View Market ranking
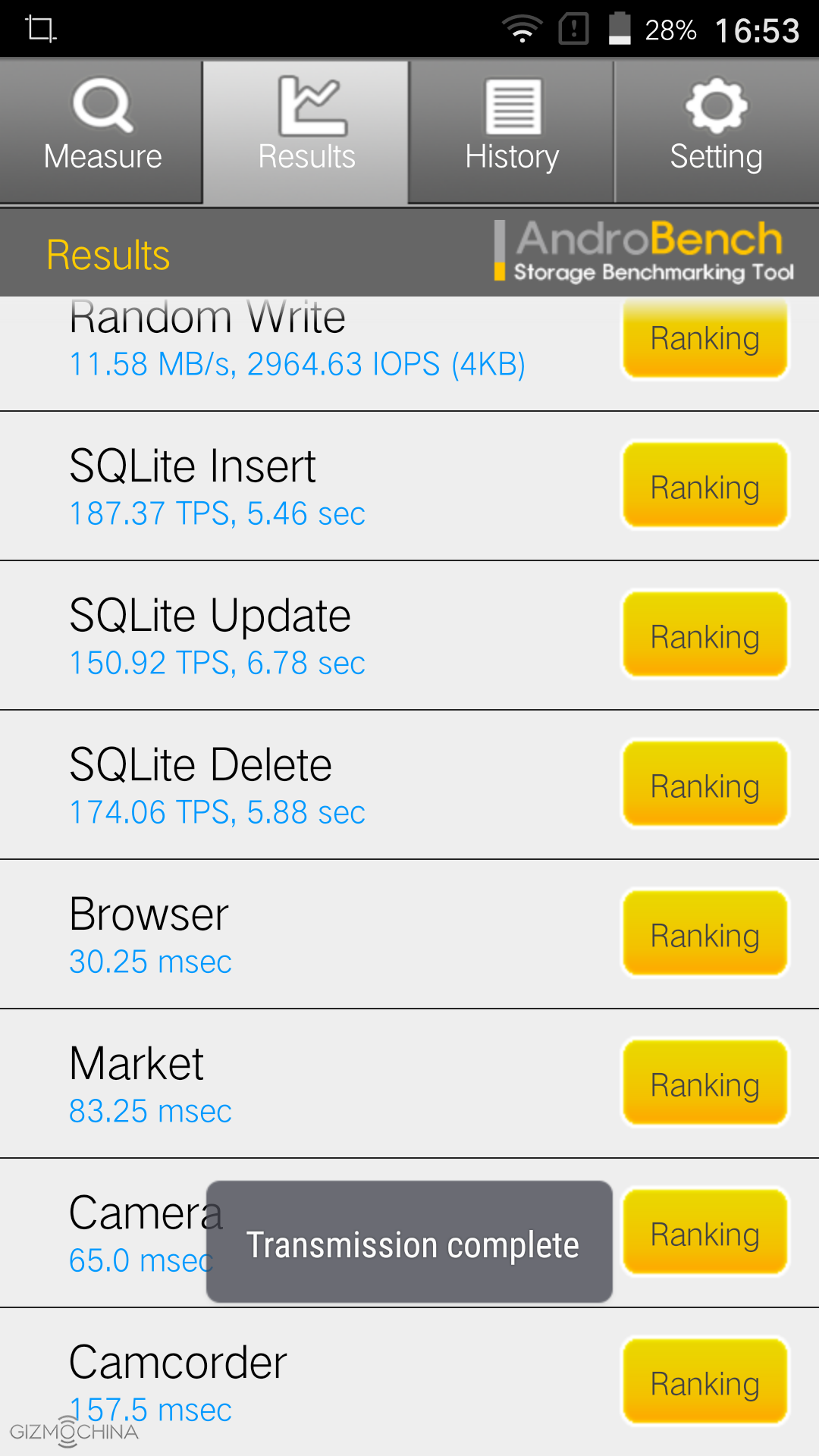 705,1083
